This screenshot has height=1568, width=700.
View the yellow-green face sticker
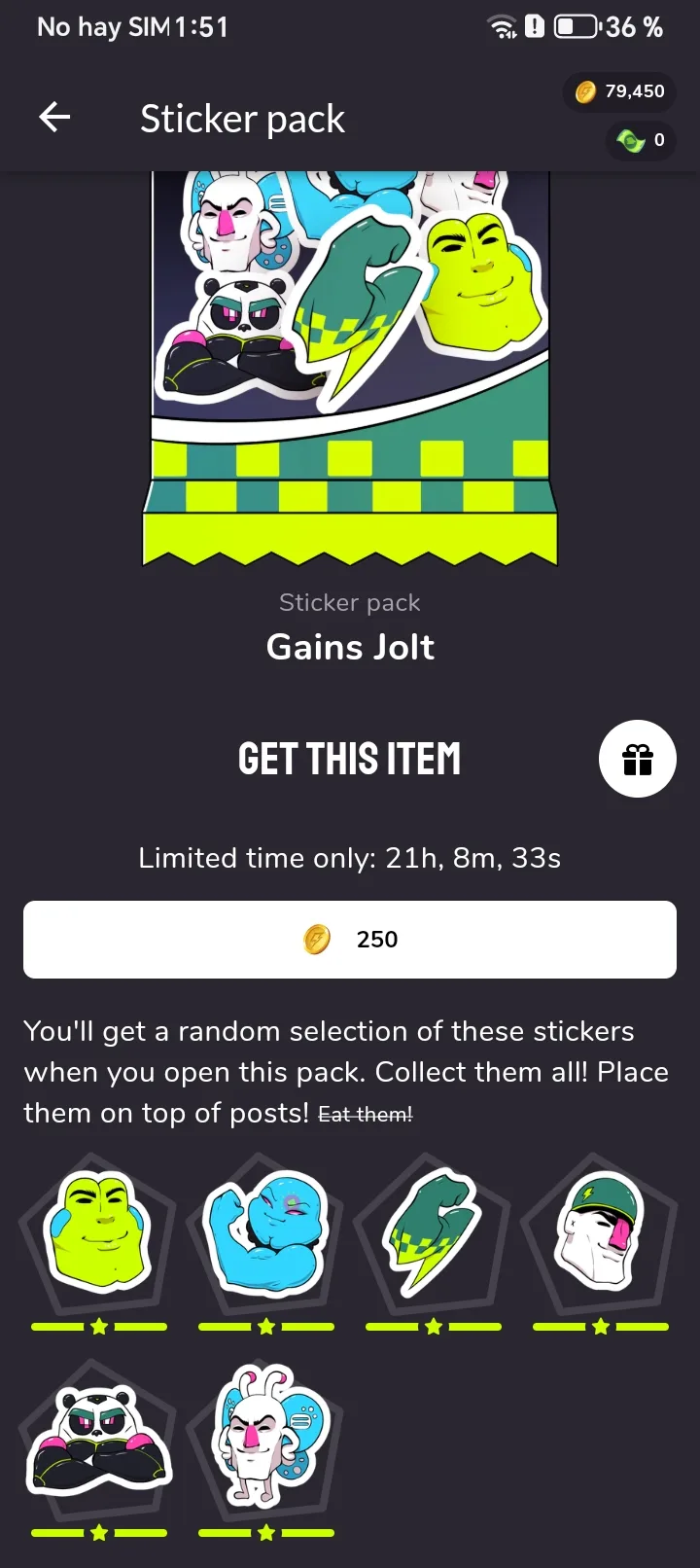(98, 1230)
